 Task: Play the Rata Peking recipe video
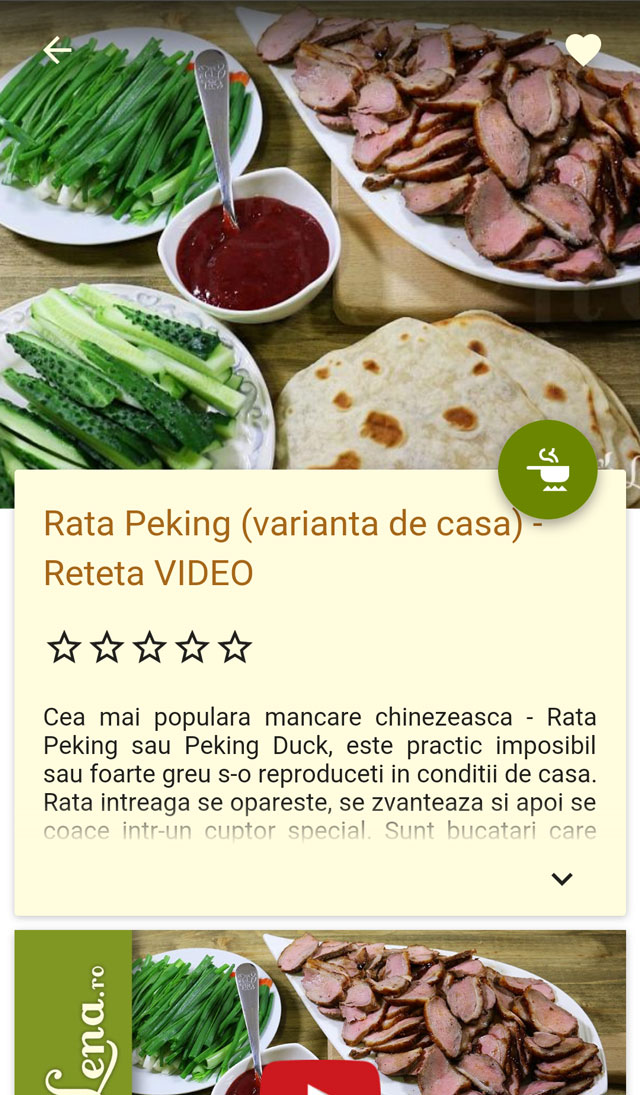320,1082
